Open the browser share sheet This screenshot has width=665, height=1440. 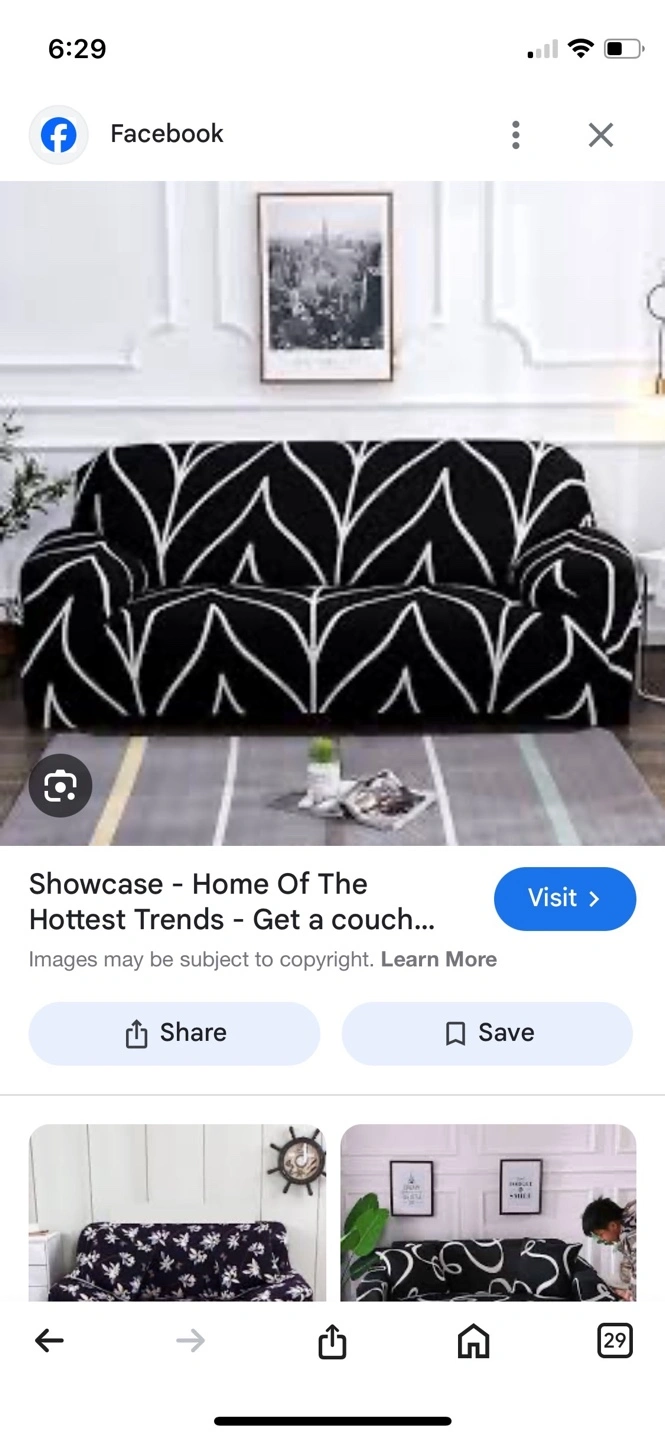pos(332,1341)
